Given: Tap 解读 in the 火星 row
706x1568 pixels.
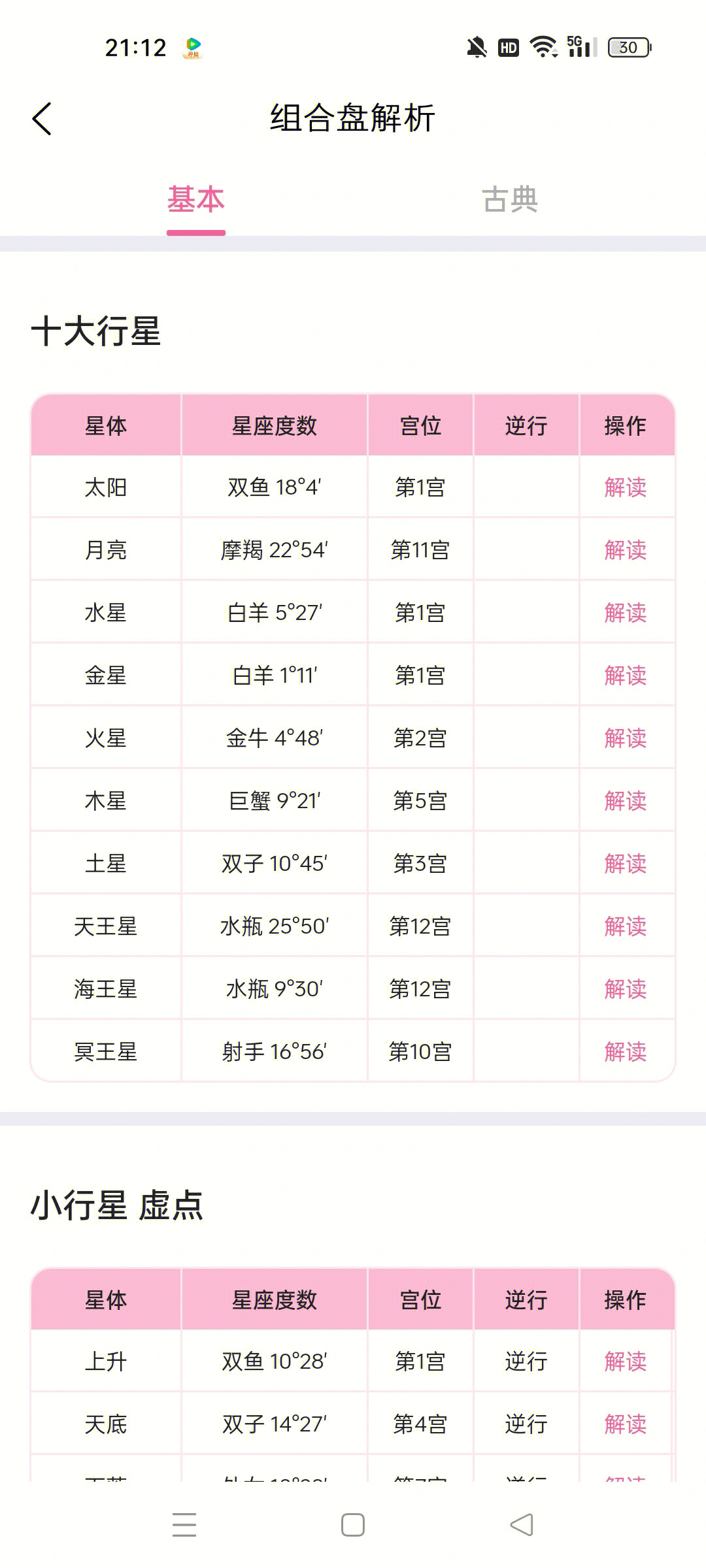Looking at the screenshot, I should tap(625, 738).
